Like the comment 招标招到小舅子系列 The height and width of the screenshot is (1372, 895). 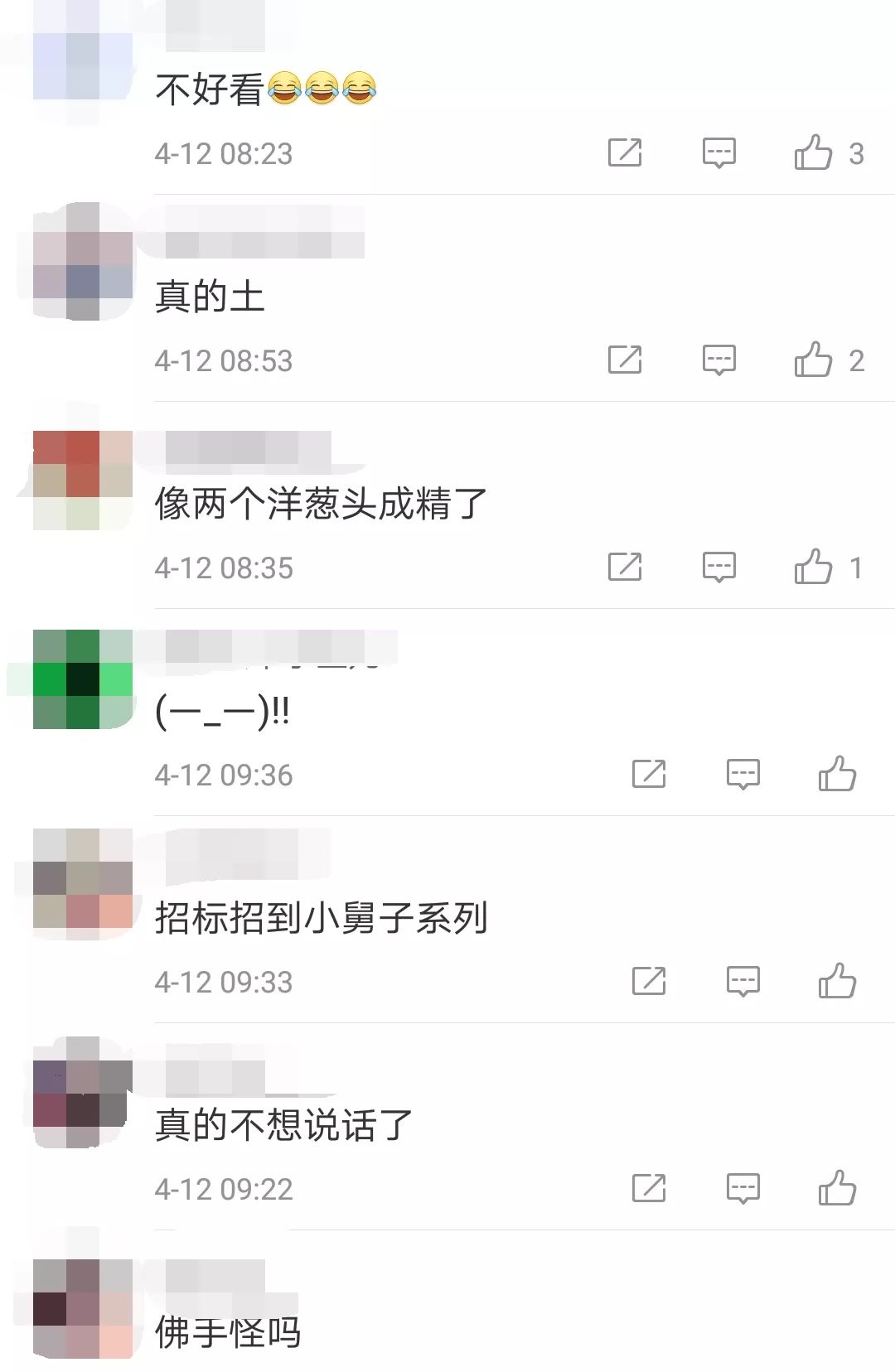(837, 982)
